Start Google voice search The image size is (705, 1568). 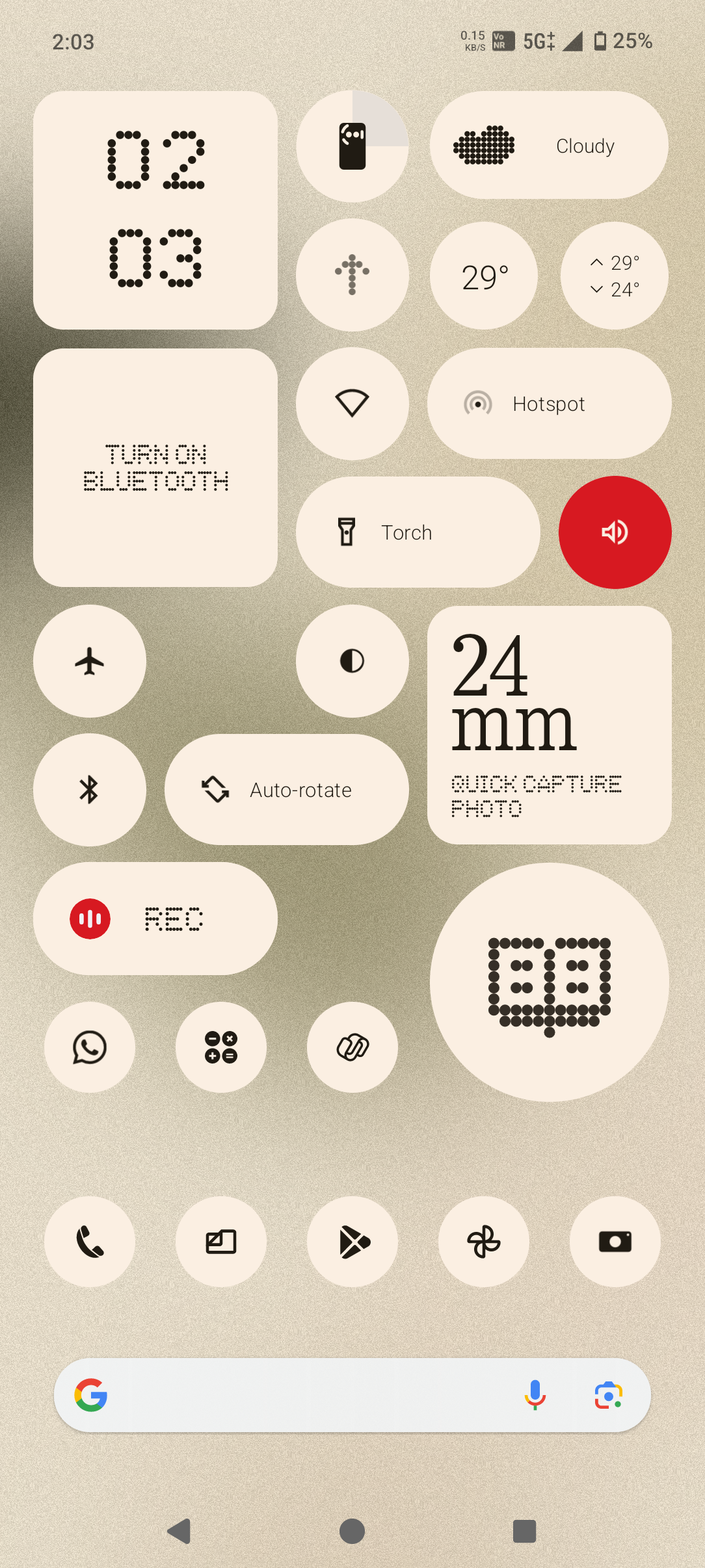click(x=535, y=1395)
